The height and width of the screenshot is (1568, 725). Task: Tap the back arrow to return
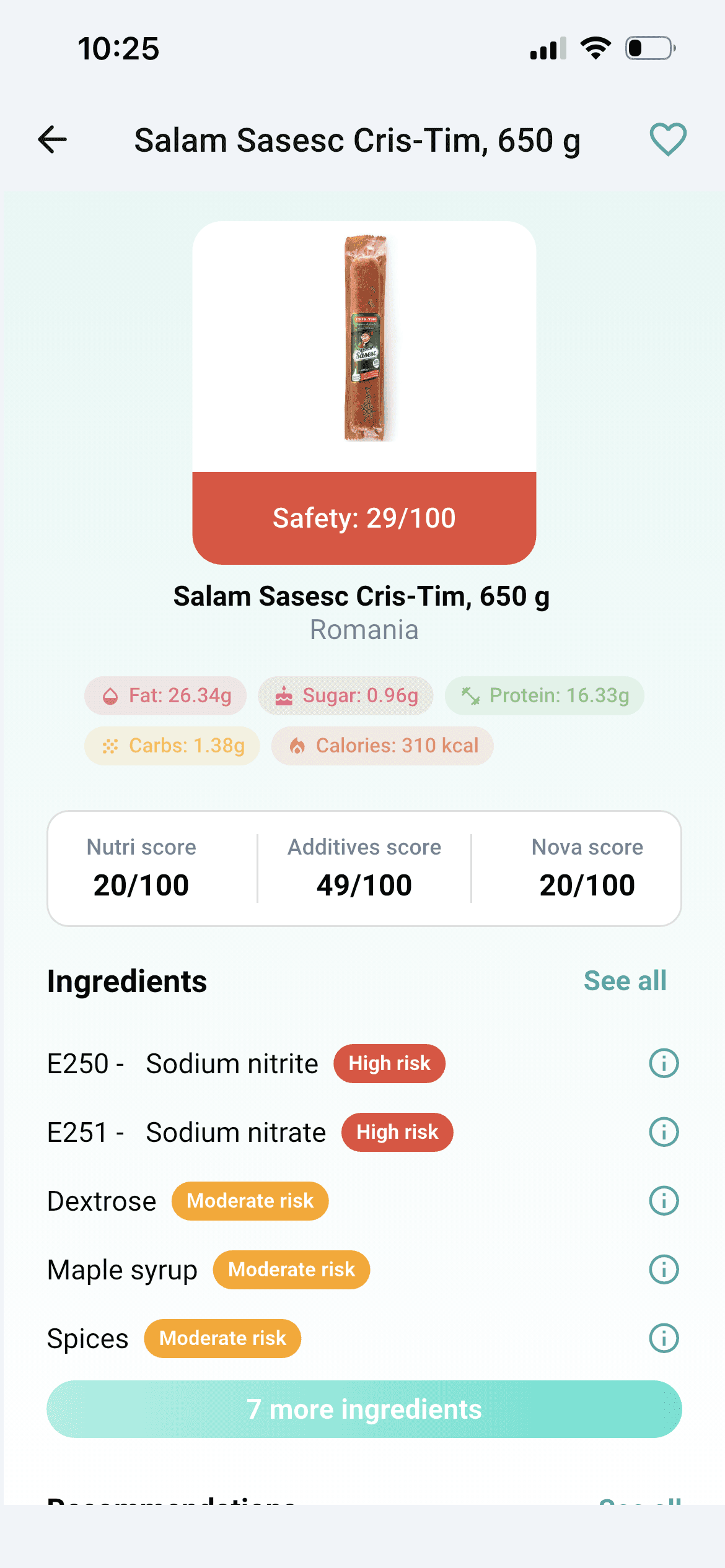point(53,139)
